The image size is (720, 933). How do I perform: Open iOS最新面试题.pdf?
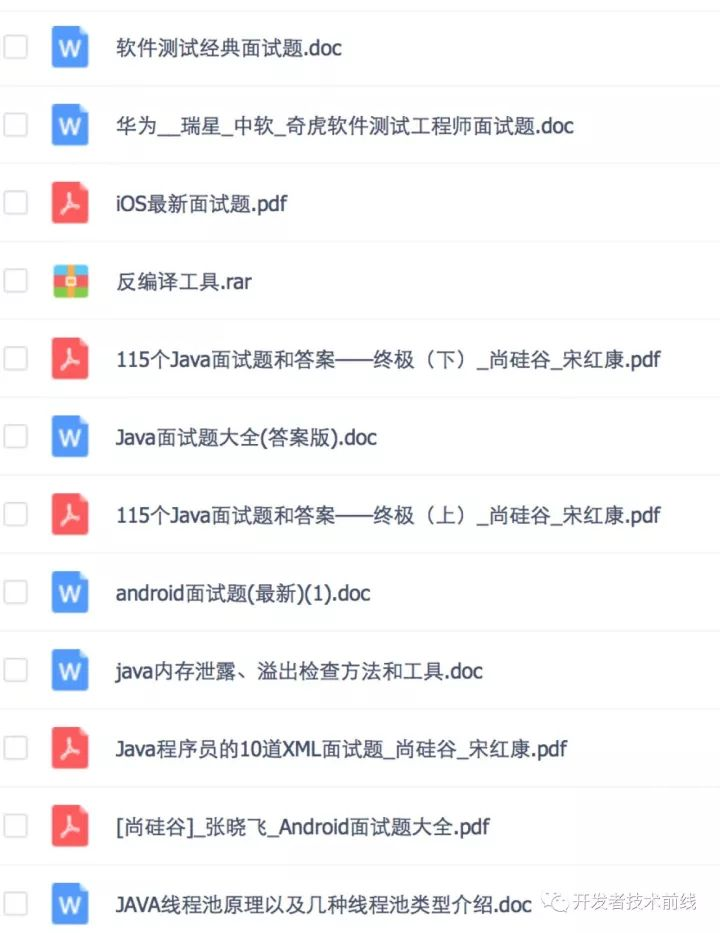pyautogui.click(x=201, y=204)
